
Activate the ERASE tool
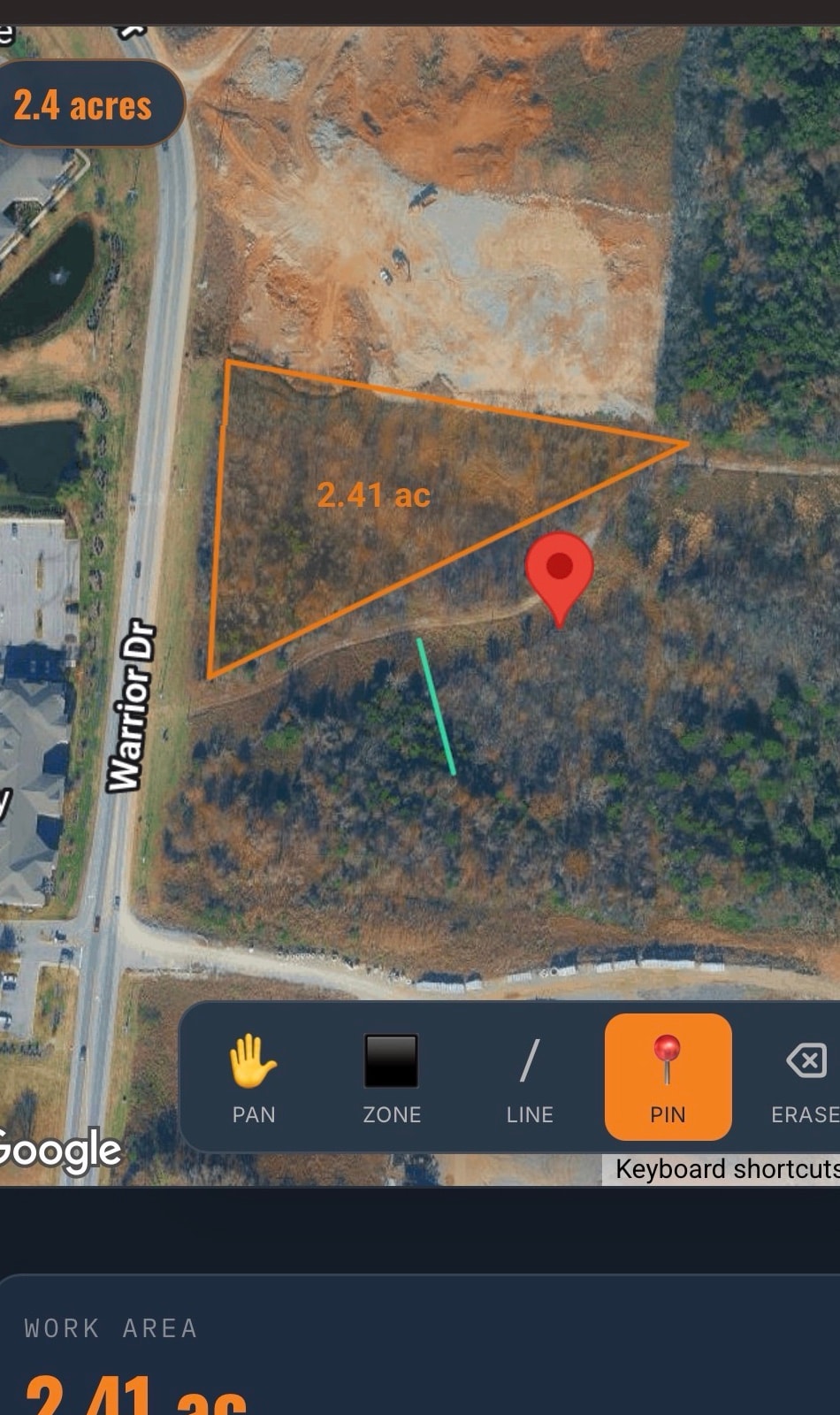click(x=803, y=1077)
